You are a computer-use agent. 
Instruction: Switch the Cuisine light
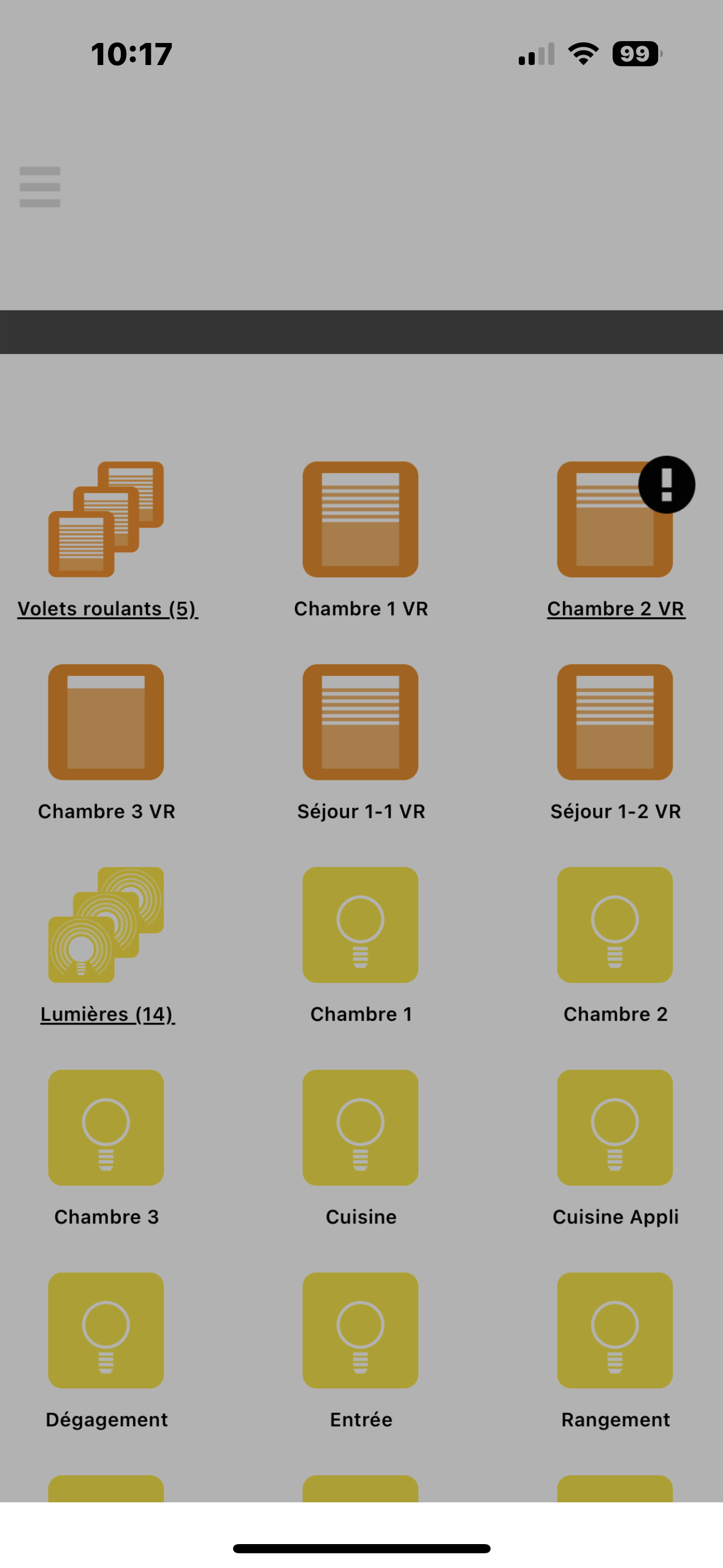(361, 1128)
